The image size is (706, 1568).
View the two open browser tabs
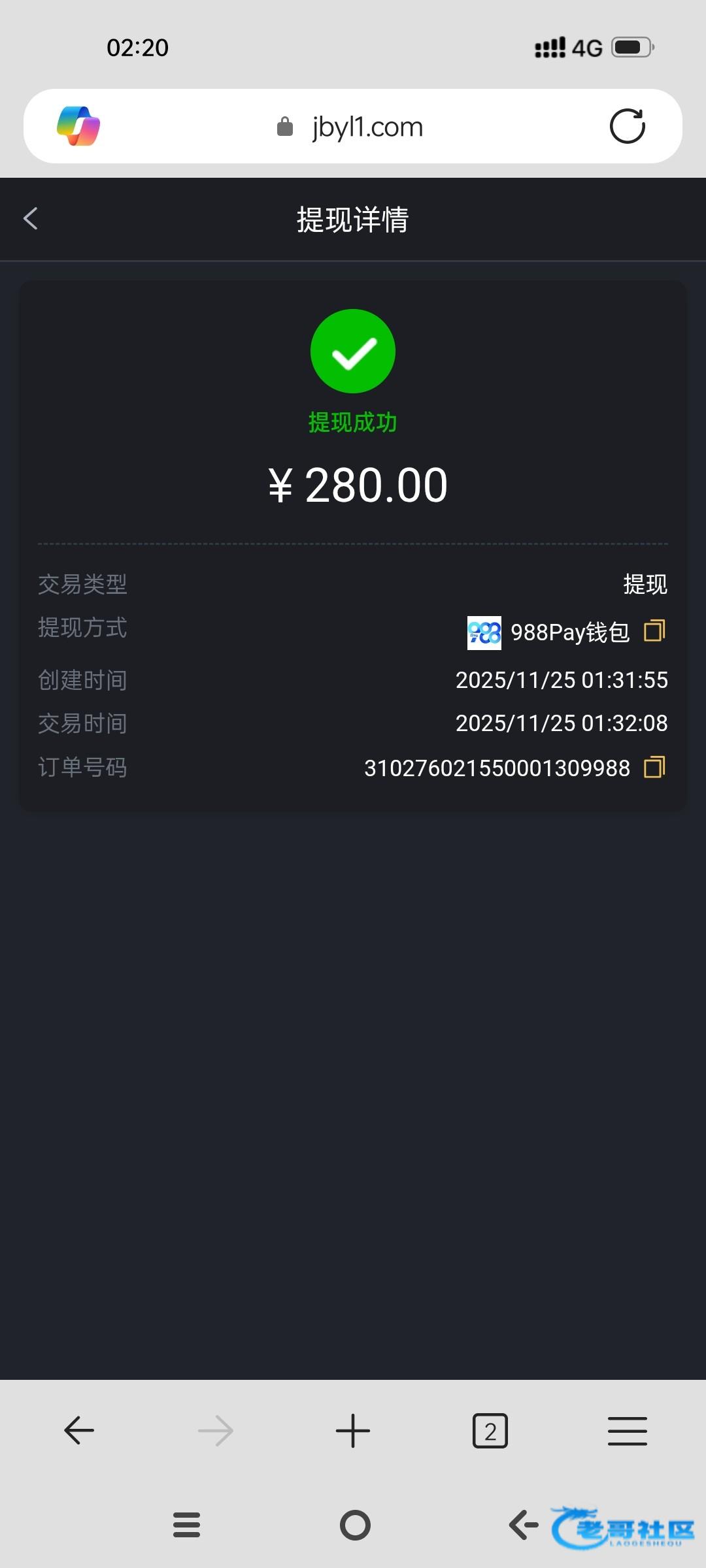click(x=490, y=1431)
